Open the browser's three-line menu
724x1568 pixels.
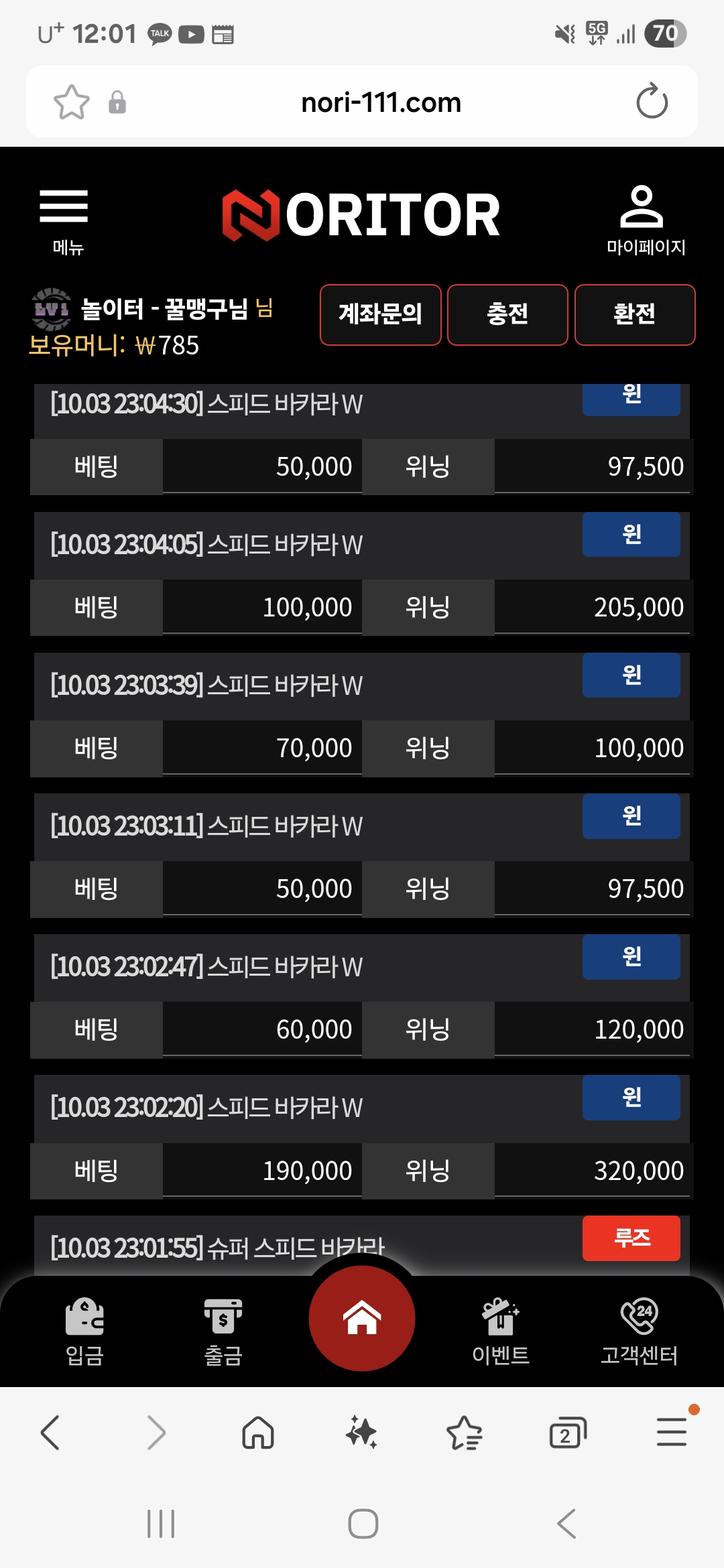671,1433
